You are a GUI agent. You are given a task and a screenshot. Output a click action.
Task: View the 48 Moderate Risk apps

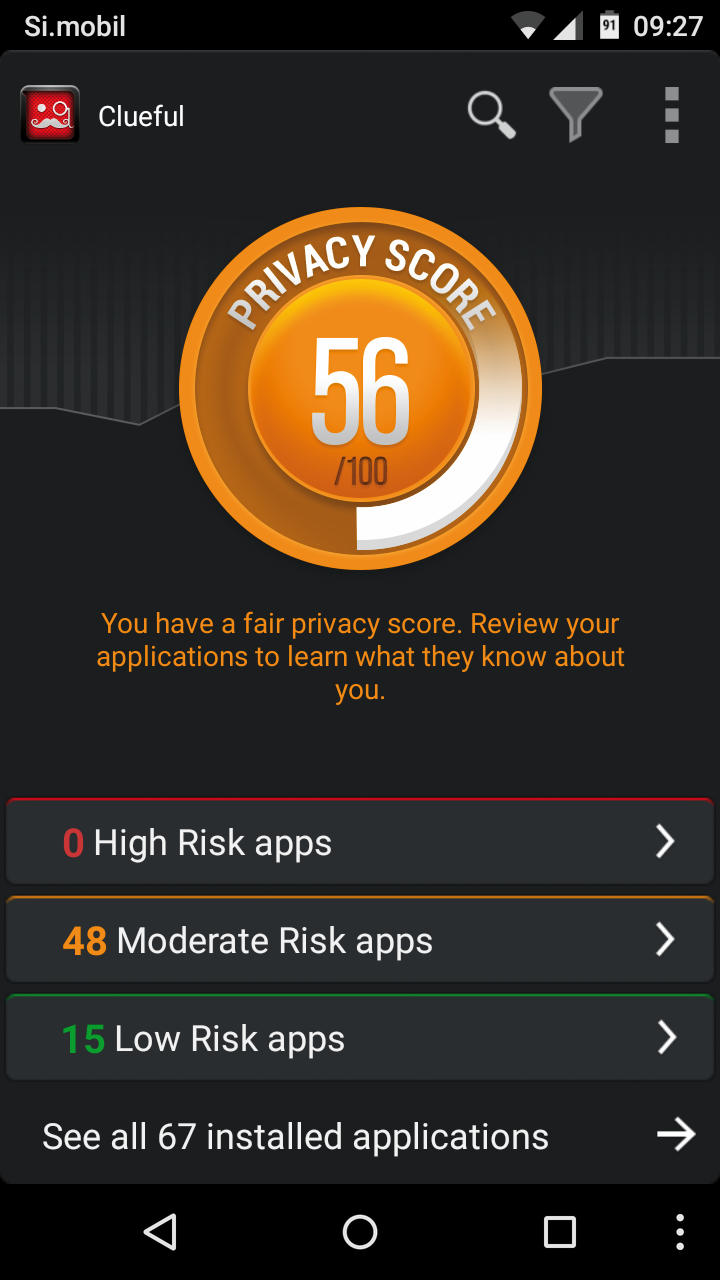[x=360, y=940]
